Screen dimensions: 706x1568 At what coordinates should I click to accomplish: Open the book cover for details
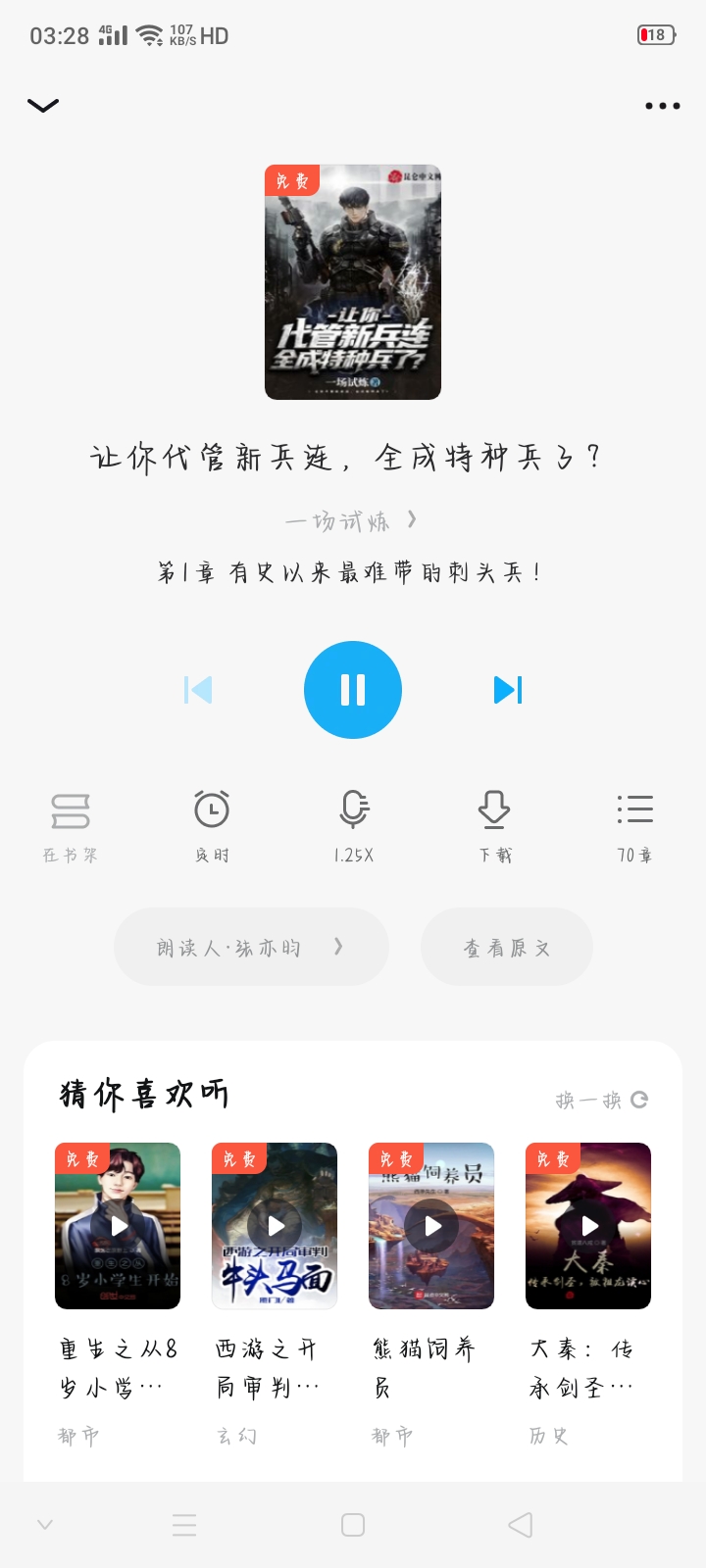353,282
